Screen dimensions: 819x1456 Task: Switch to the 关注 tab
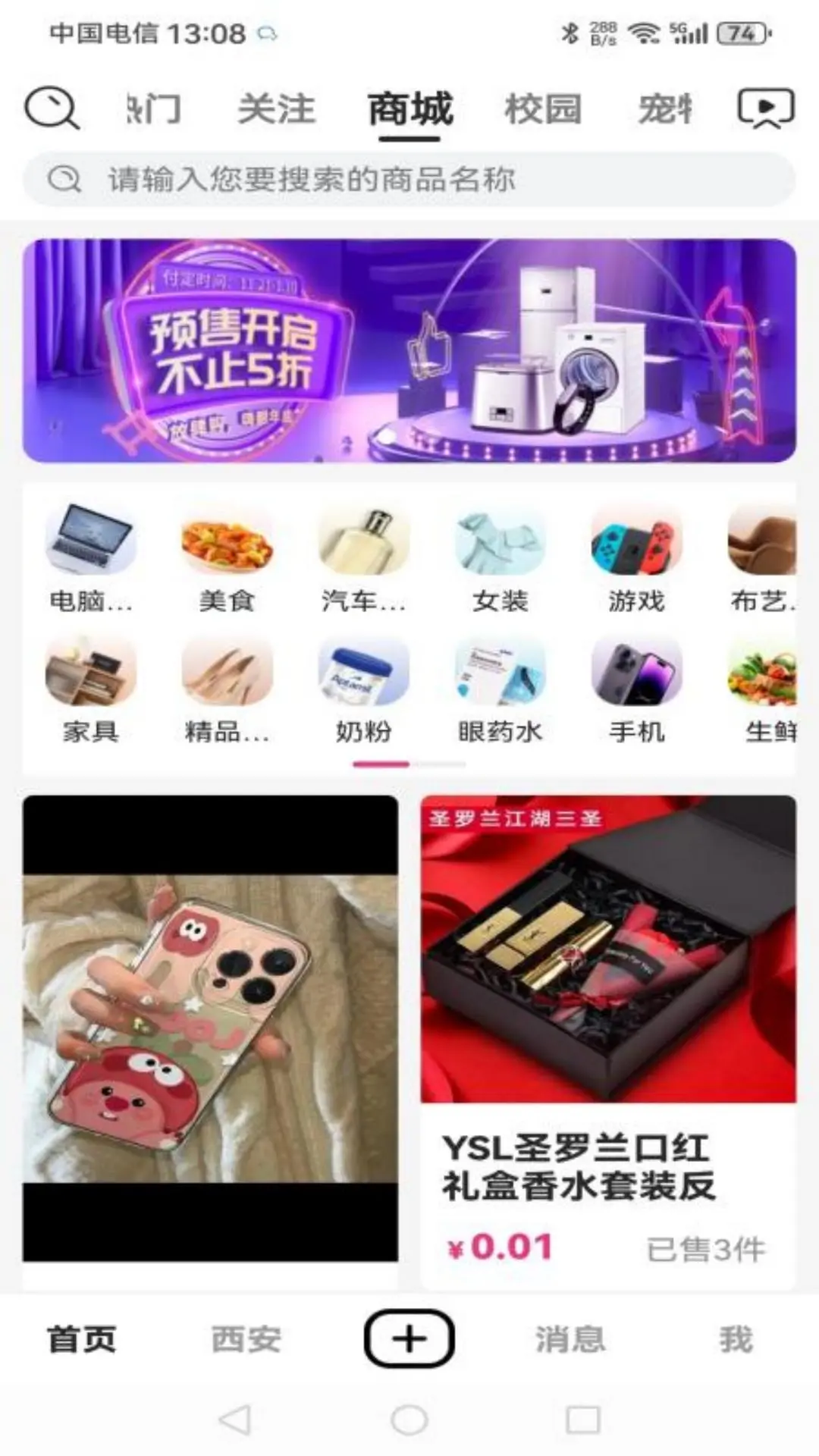coord(276,109)
